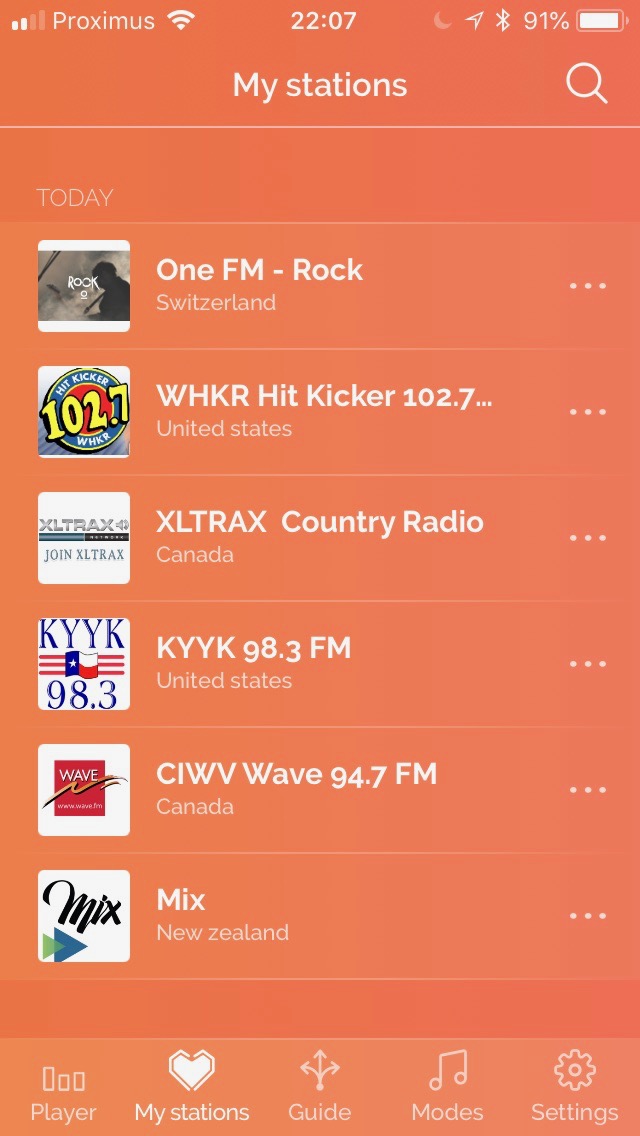Image resolution: width=640 pixels, height=1136 pixels.
Task: Play the Mix station from New Zealand
Action: click(222, 915)
